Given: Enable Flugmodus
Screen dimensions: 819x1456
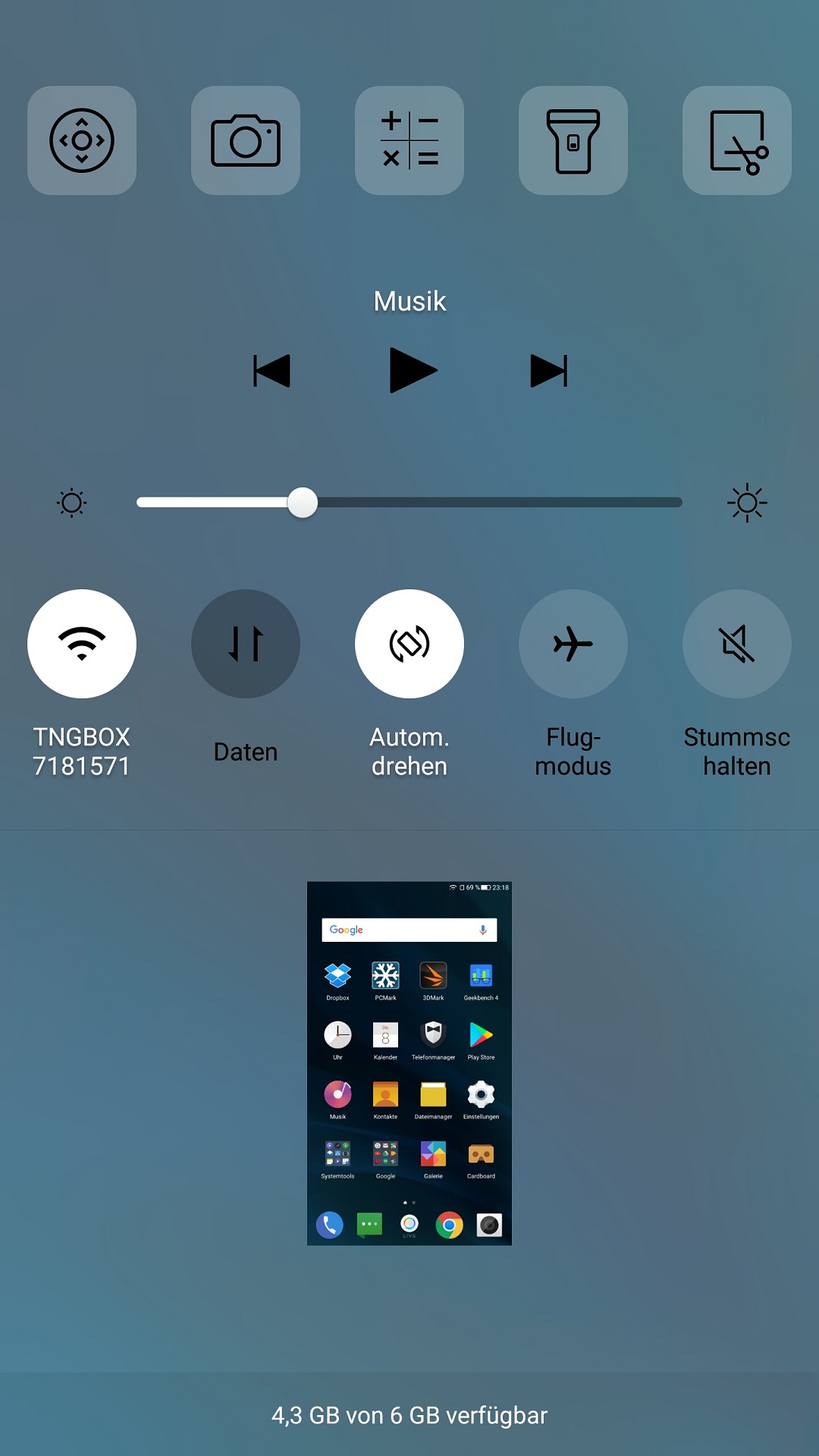Looking at the screenshot, I should (573, 644).
